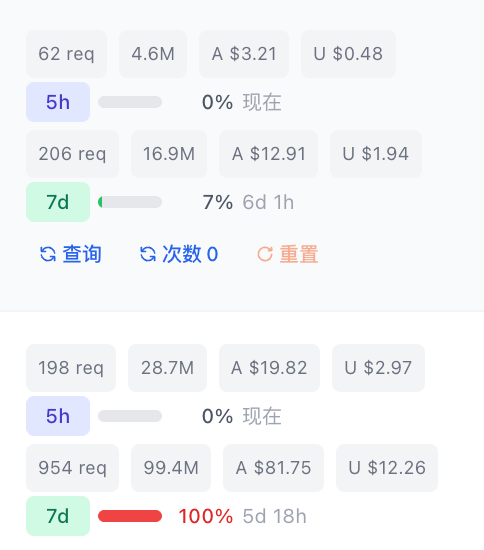The width and height of the screenshot is (484, 550).
Task: Tap the orange 重置 reset link
Action: [x=288, y=254]
